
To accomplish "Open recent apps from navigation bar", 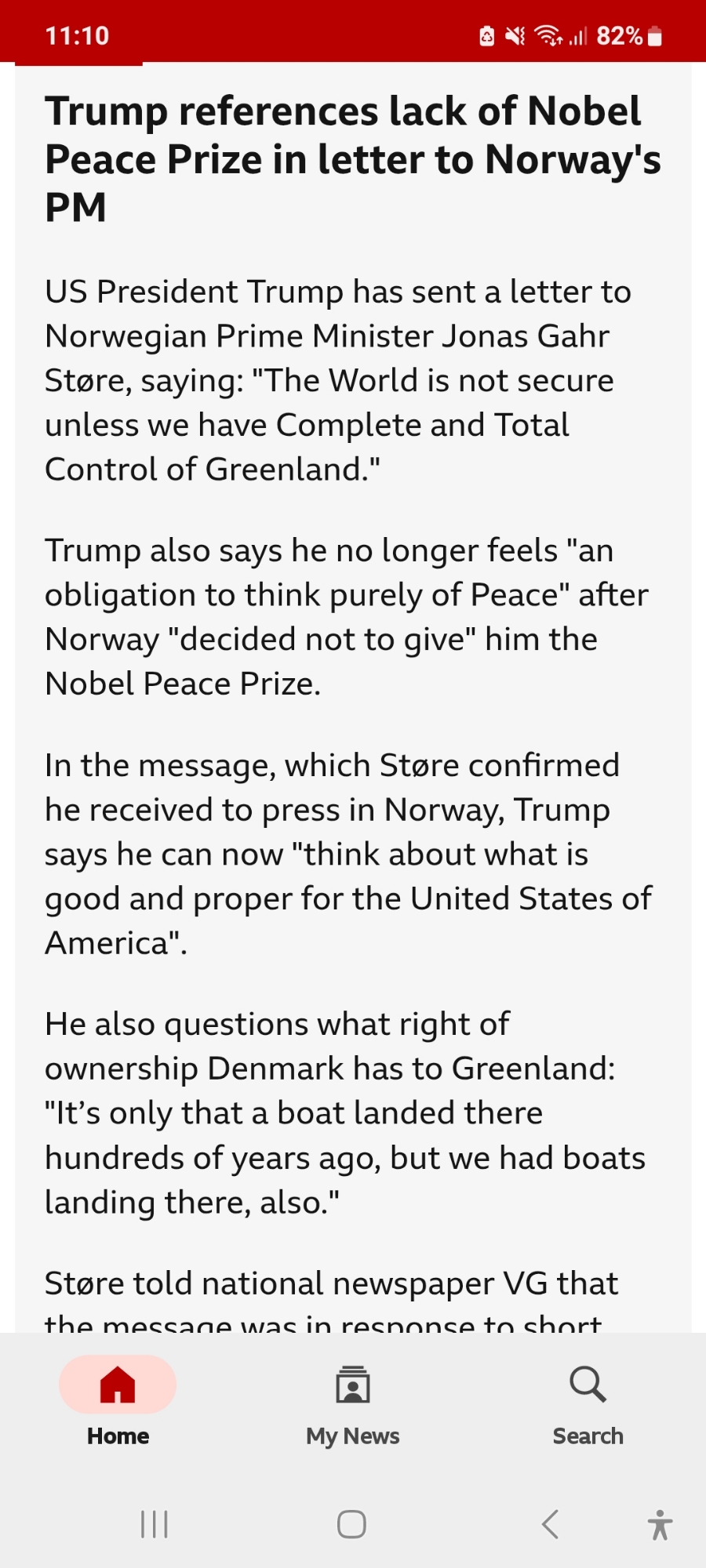I will click(x=155, y=1524).
